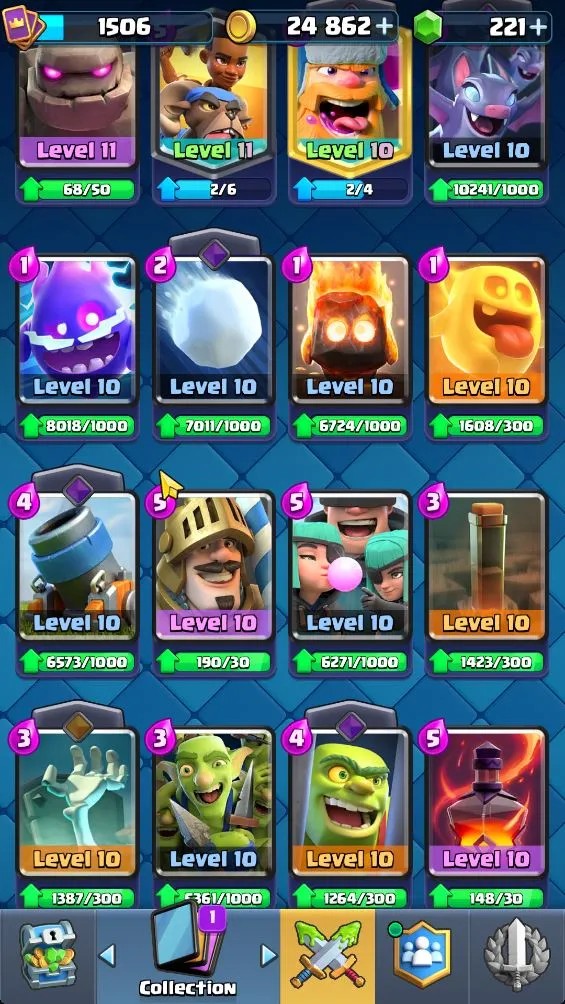This screenshot has width=565, height=1004.
Task: Open the sword-and-laurel events tab
Action: pos(518,957)
